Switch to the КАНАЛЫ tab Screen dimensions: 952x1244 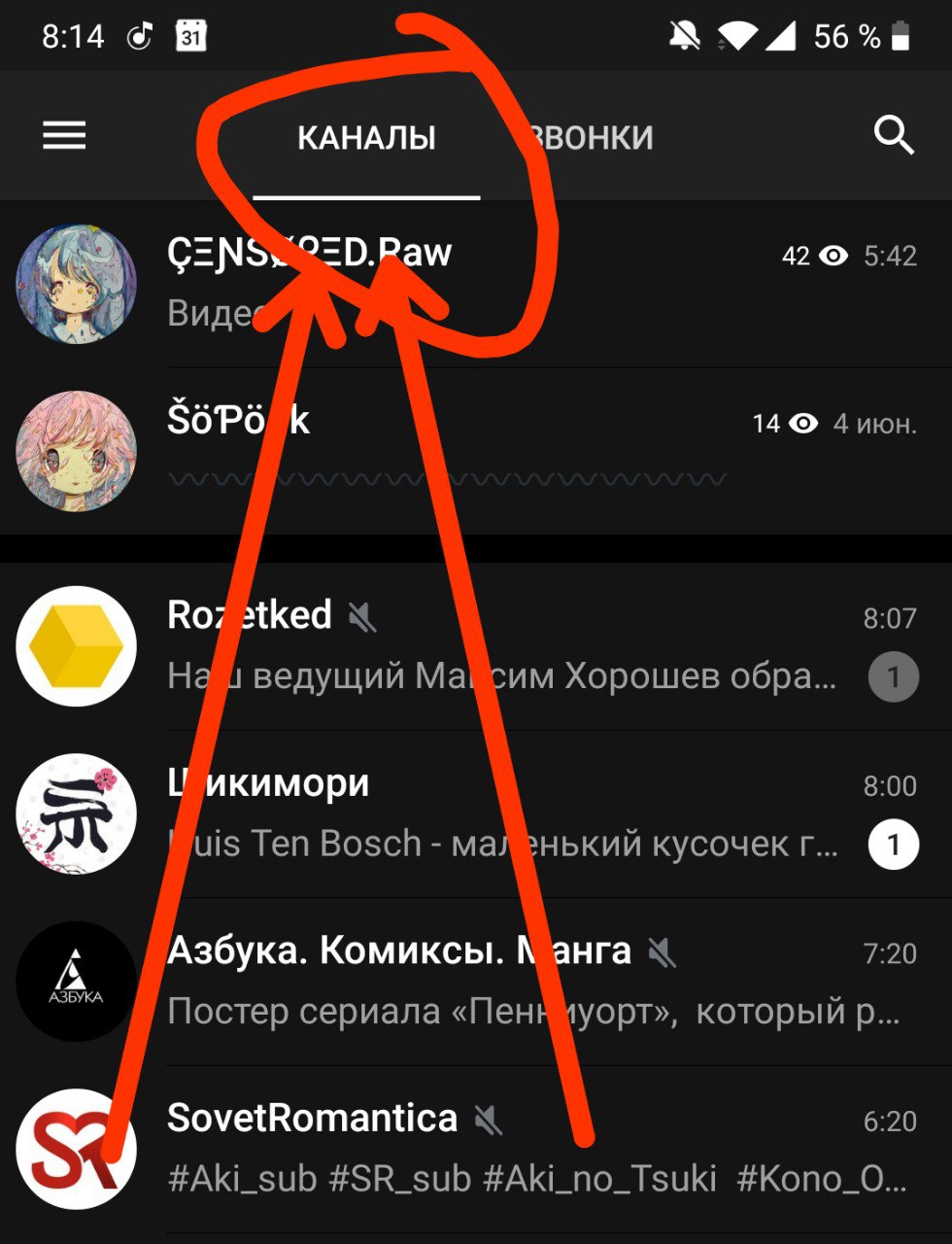366,138
